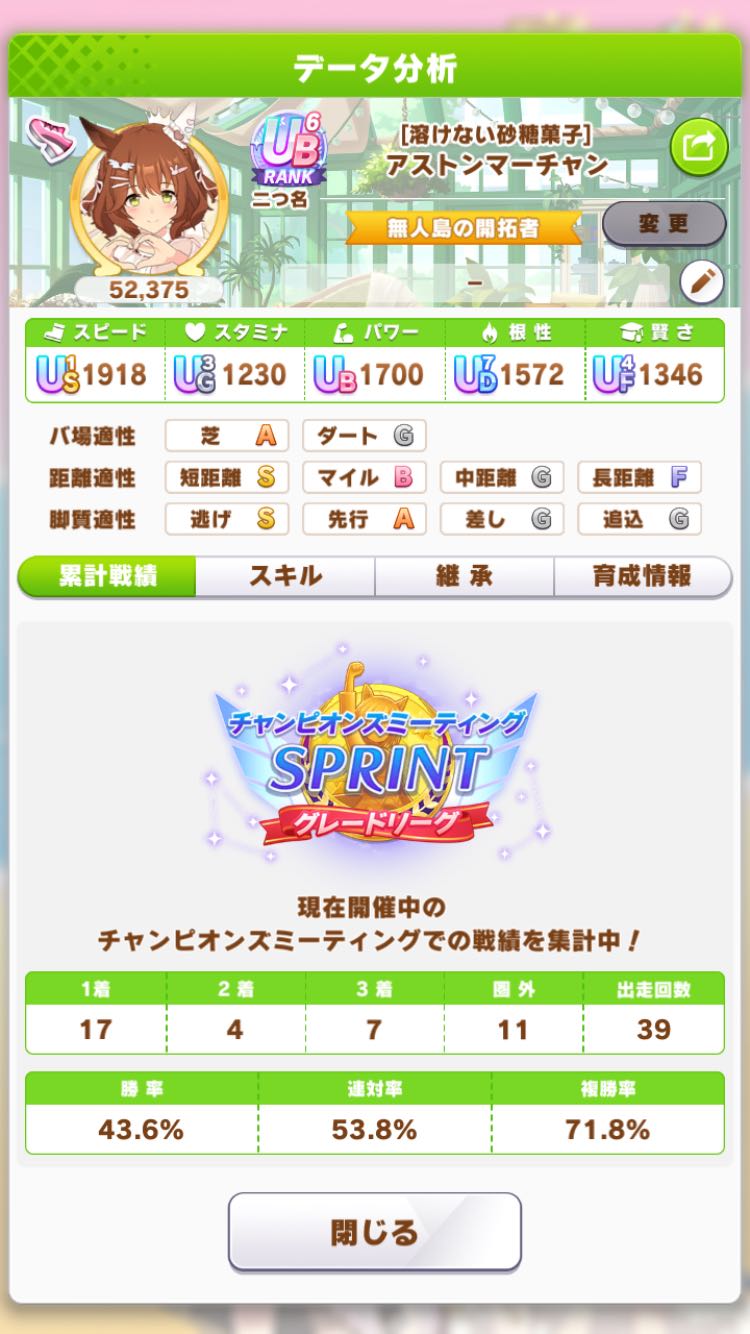Tap the 変更 button to change title
750x1334 pixels.
tap(664, 223)
